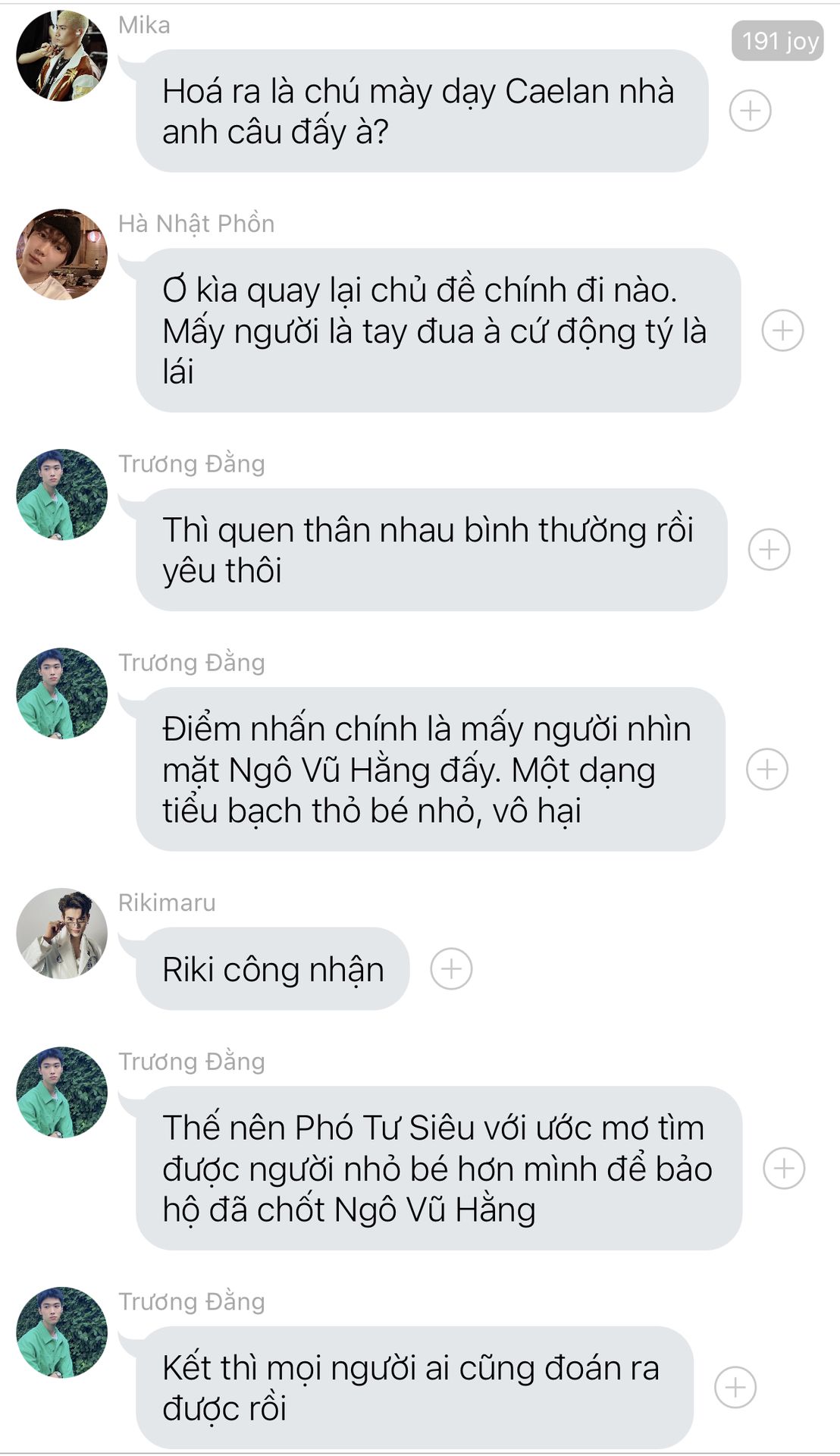The width and height of the screenshot is (840, 1456).
Task: Tap the plus icon beside Mika's message
Action: (x=750, y=111)
